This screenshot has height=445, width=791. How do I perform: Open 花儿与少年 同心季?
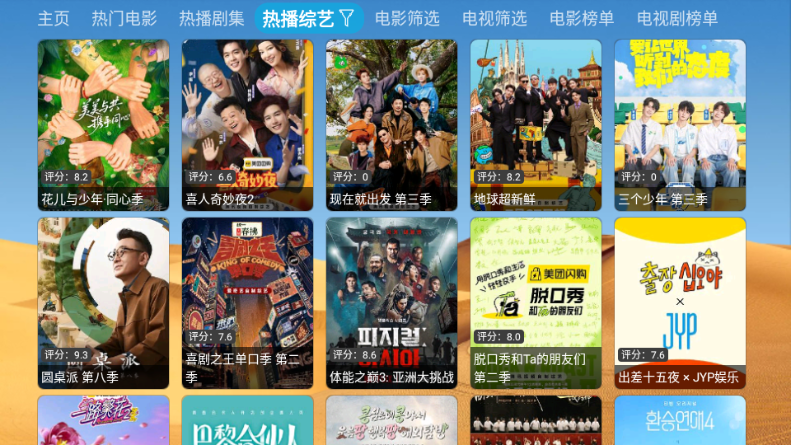coord(103,125)
